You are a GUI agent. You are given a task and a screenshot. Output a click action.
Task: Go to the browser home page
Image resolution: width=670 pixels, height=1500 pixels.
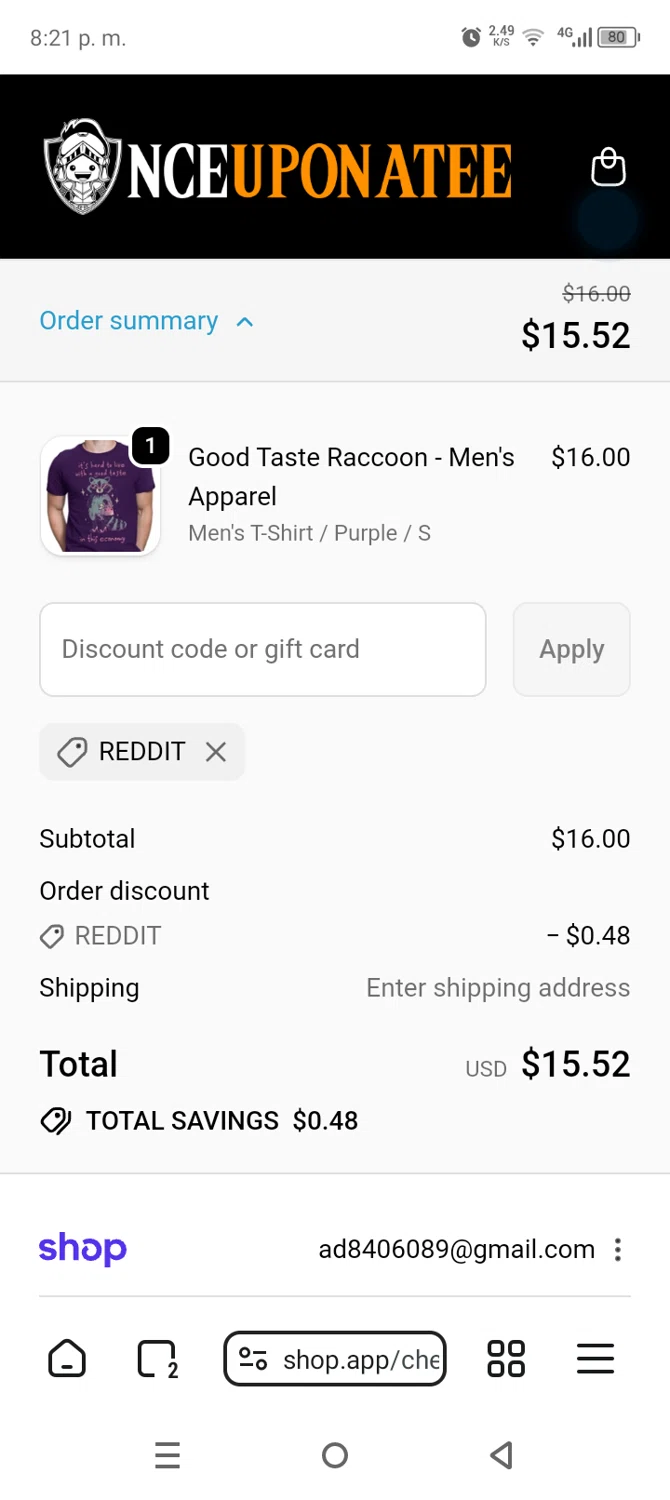(x=67, y=1359)
